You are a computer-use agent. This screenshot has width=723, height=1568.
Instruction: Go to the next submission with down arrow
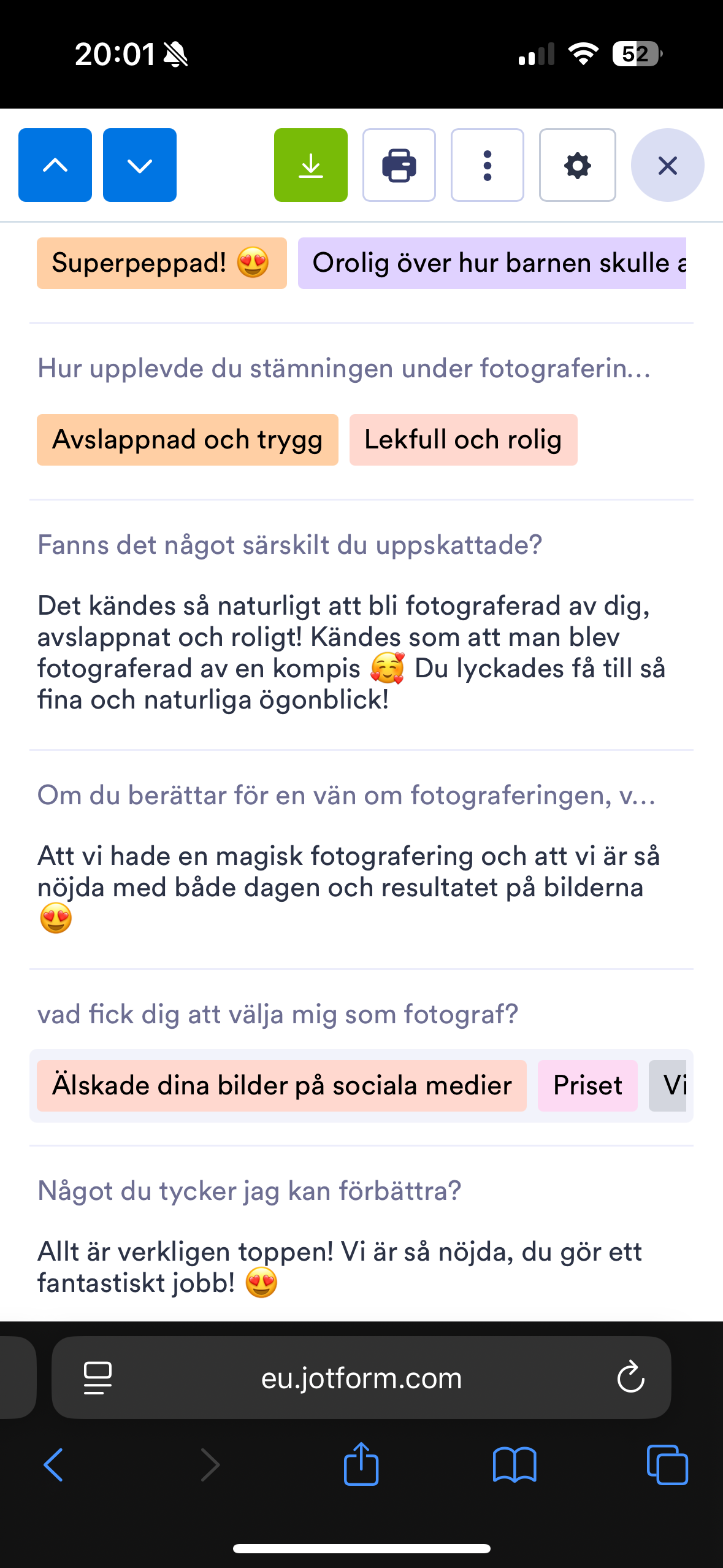coord(140,165)
